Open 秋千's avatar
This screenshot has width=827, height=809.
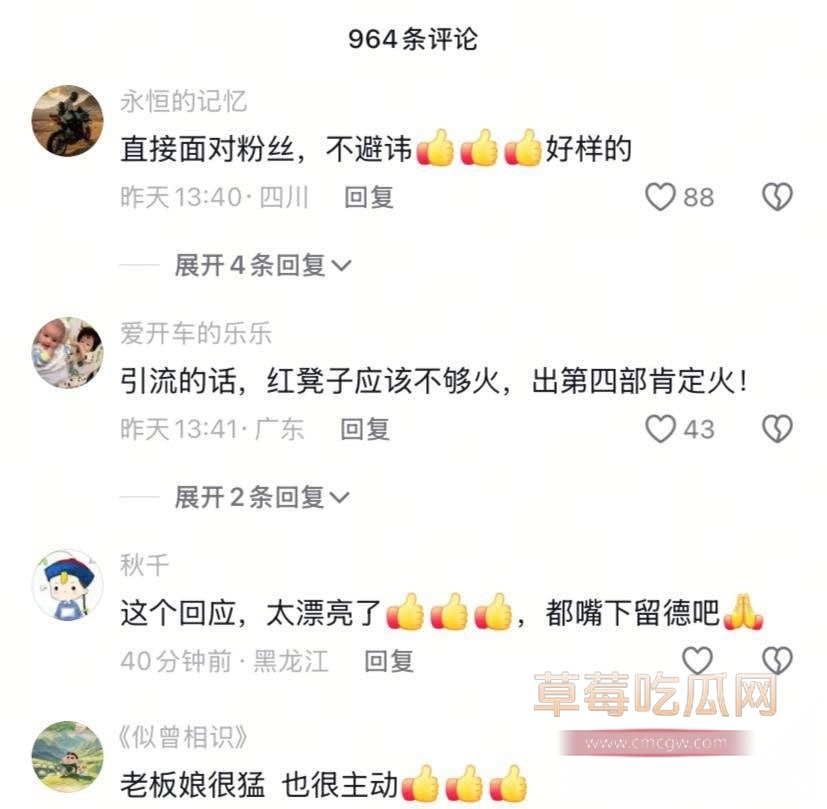(x=68, y=585)
